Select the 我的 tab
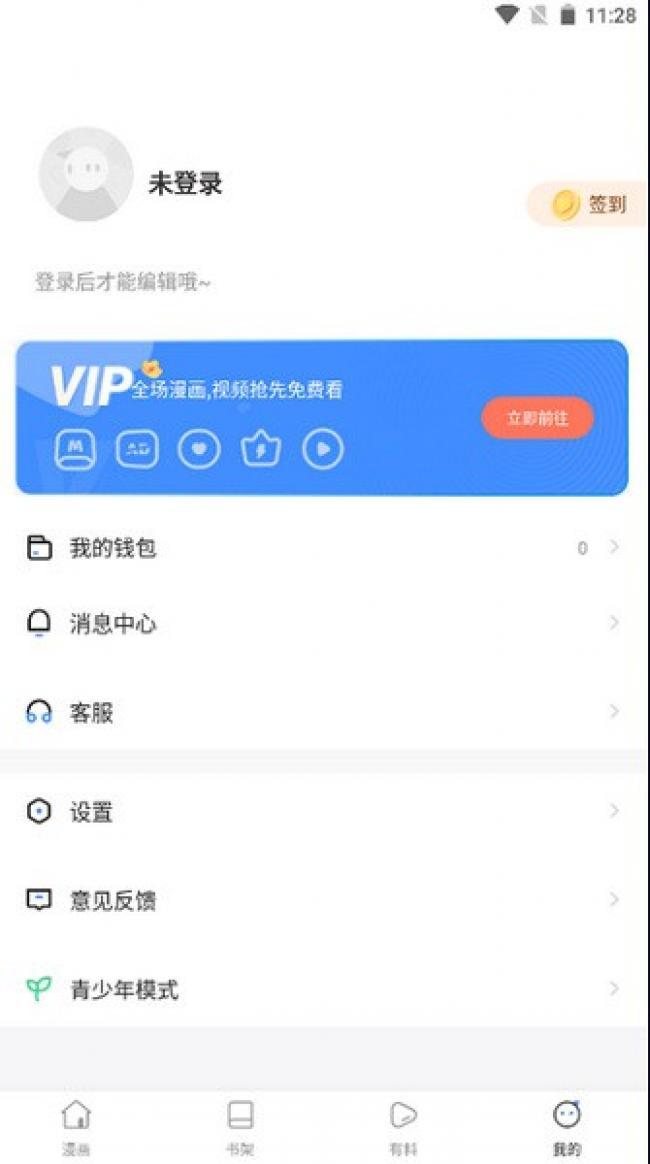 [x=566, y=1126]
